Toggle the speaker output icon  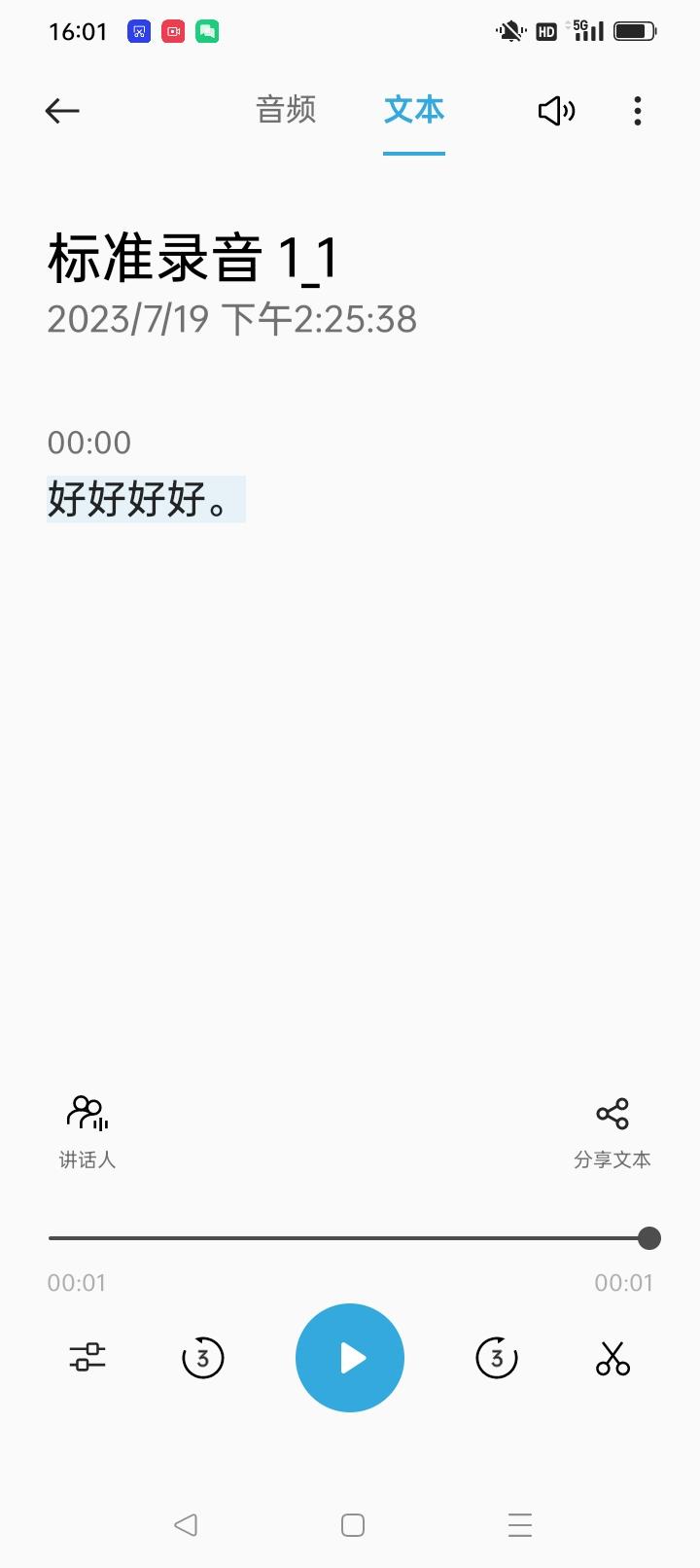point(557,111)
